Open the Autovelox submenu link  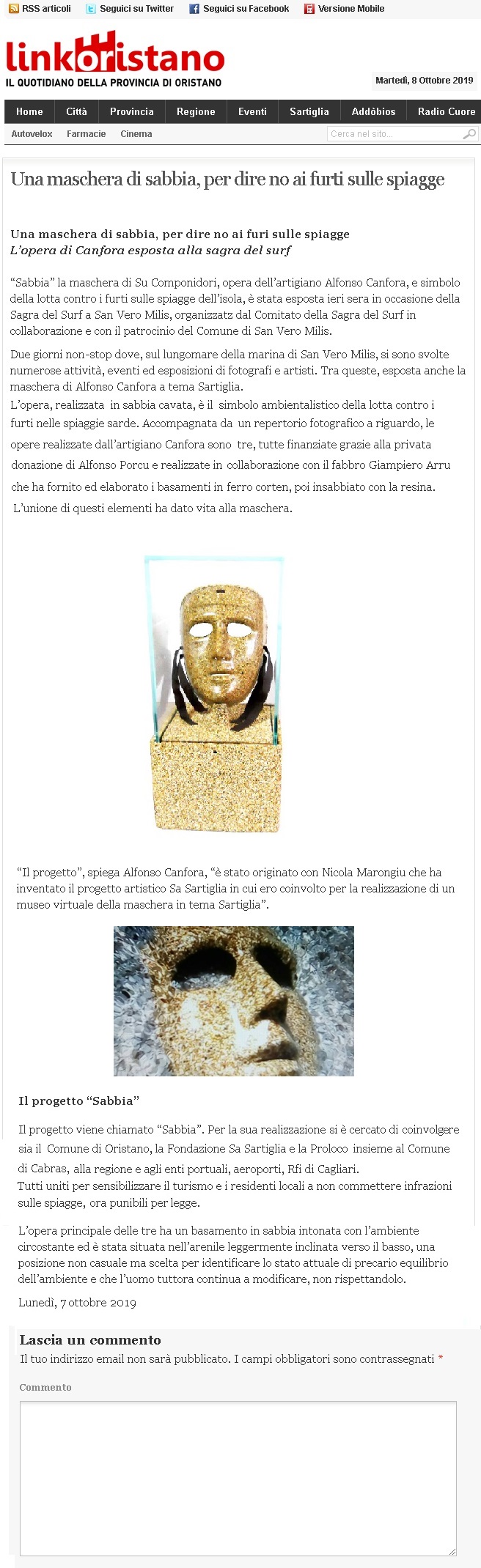(x=32, y=134)
